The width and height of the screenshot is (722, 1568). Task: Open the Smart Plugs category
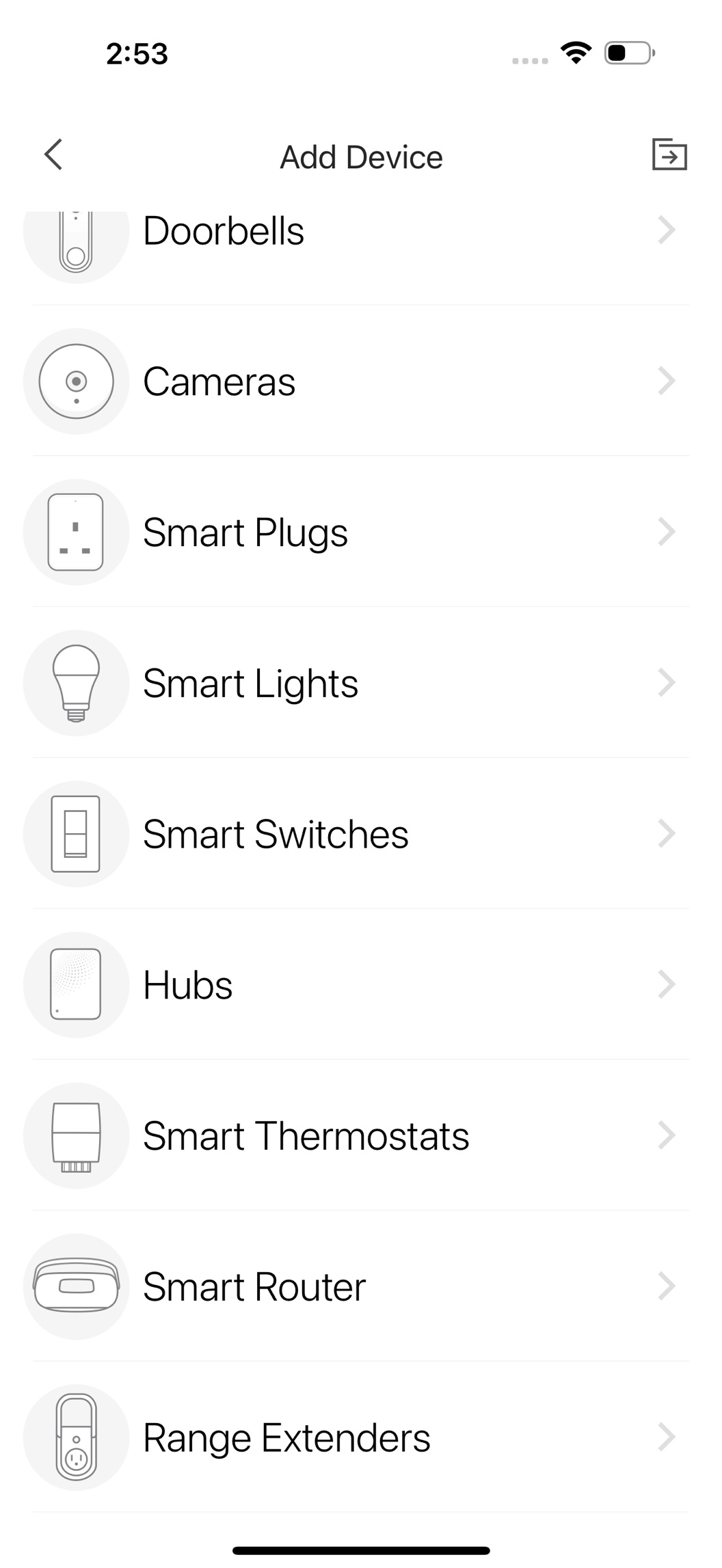pos(361,531)
